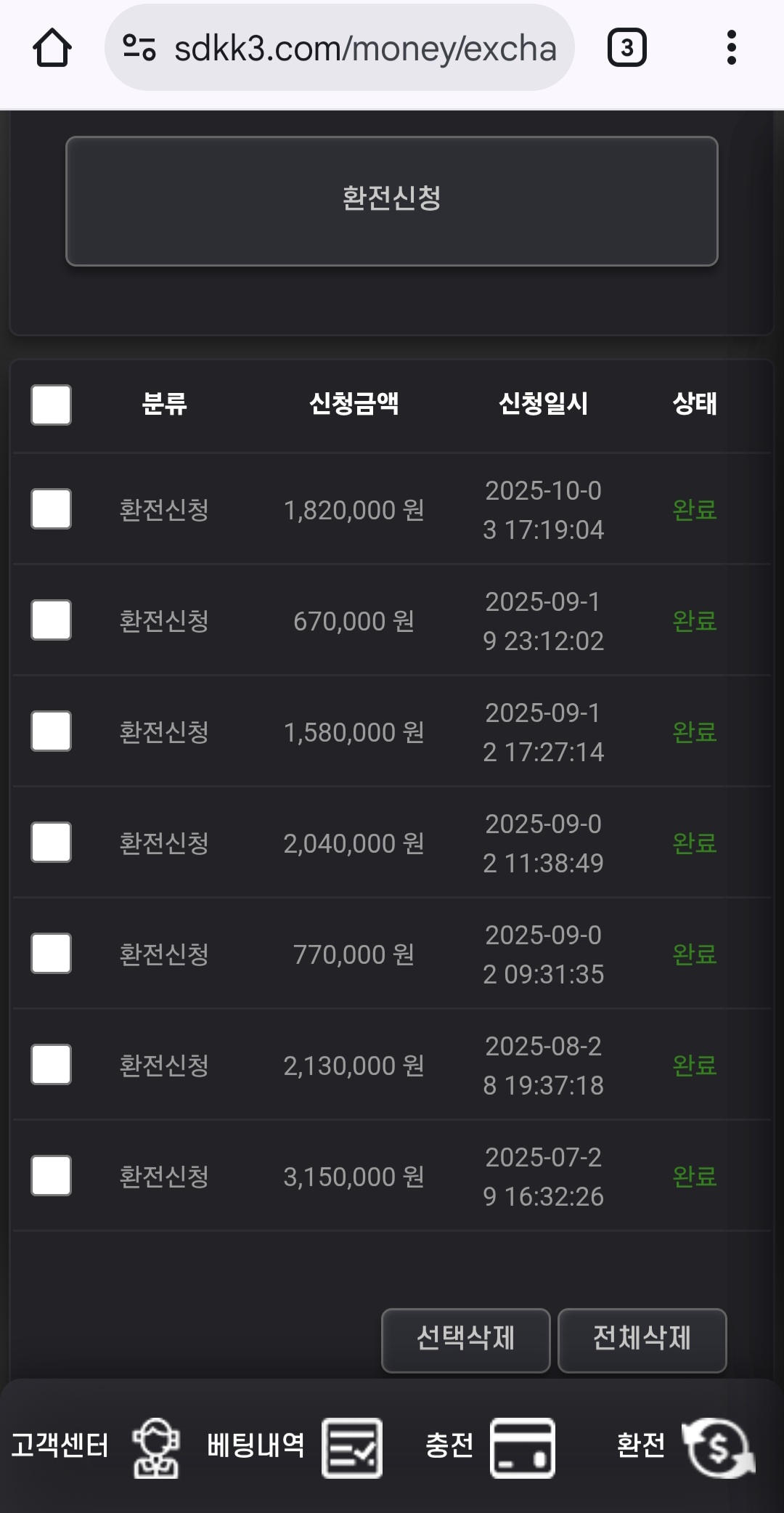Tap the sdkk3.com address bar
Viewport: 784px width, 1513px height.
click(364, 48)
